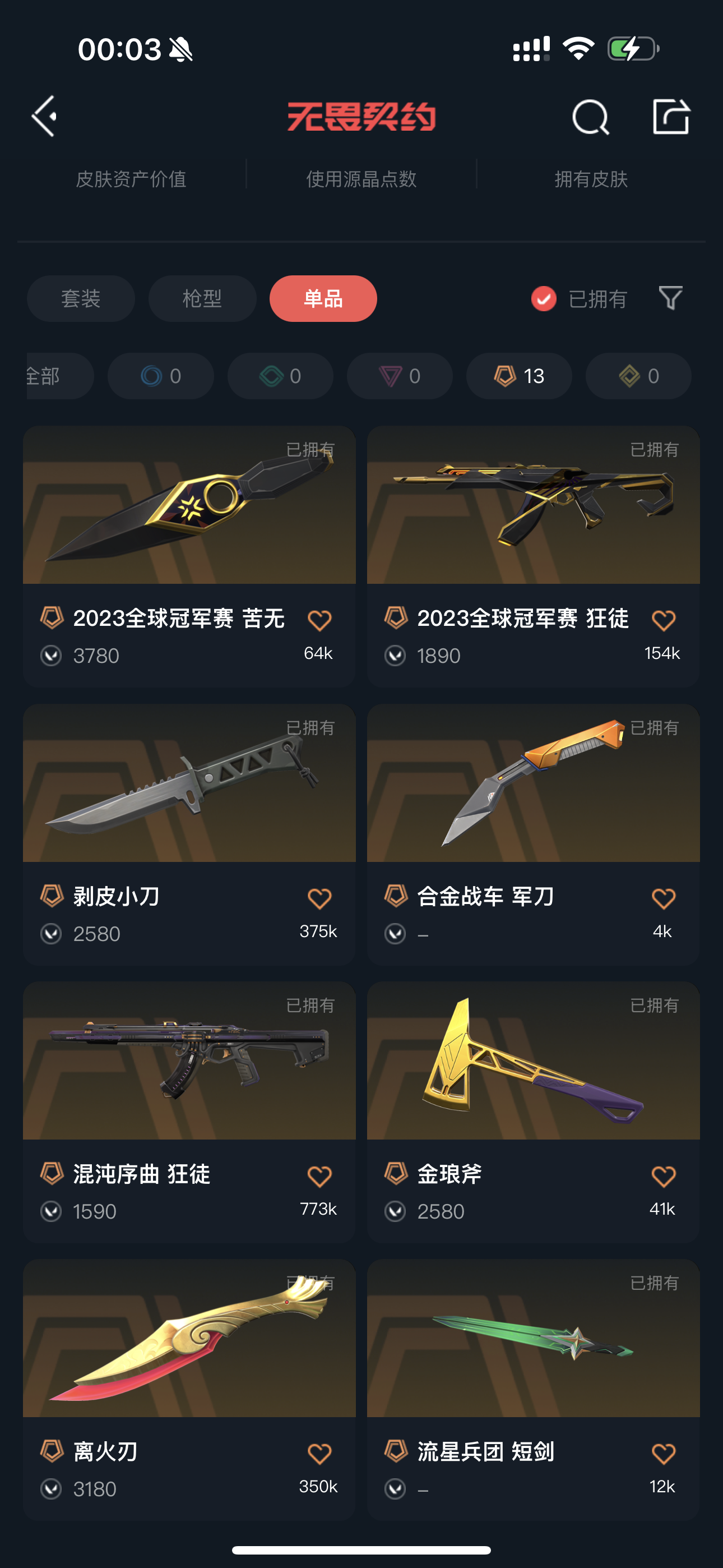The width and height of the screenshot is (723, 1568).
Task: Select the 单品 tab
Action: click(x=323, y=299)
